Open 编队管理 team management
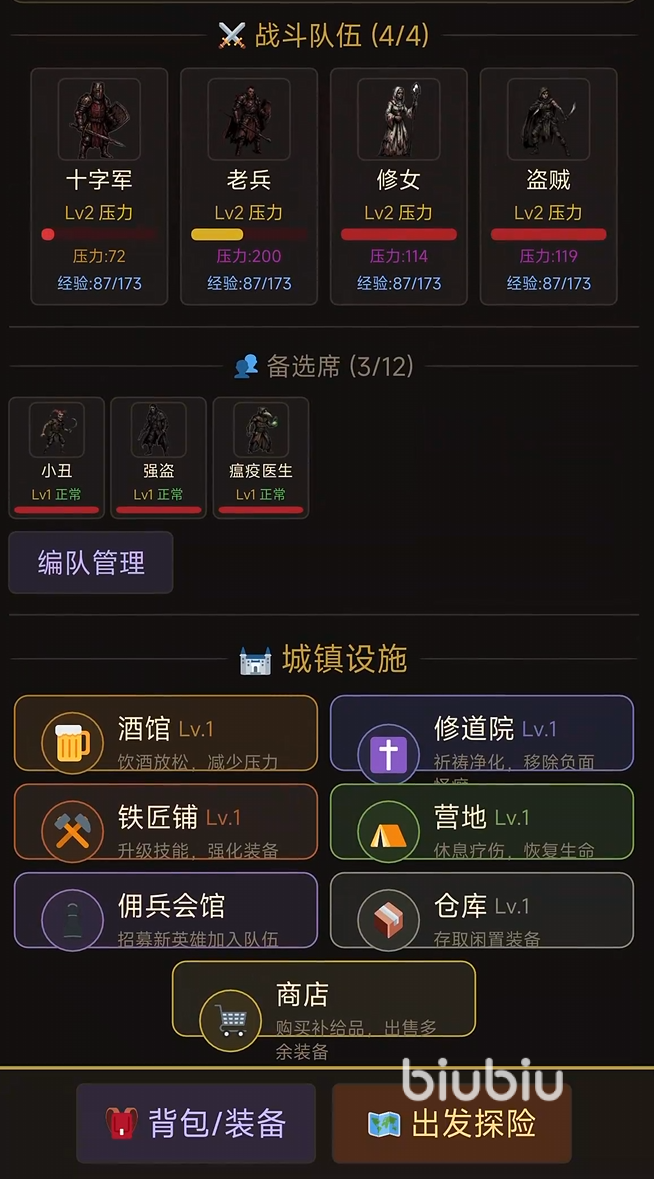 point(91,563)
